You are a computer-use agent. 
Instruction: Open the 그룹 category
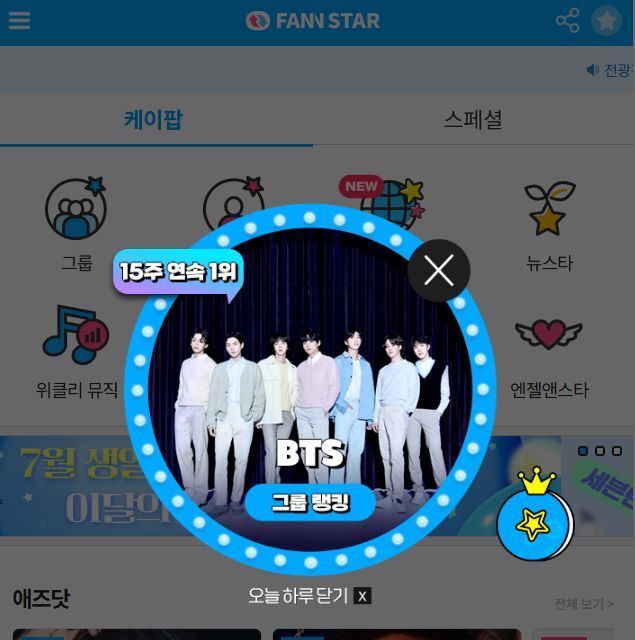[76, 225]
